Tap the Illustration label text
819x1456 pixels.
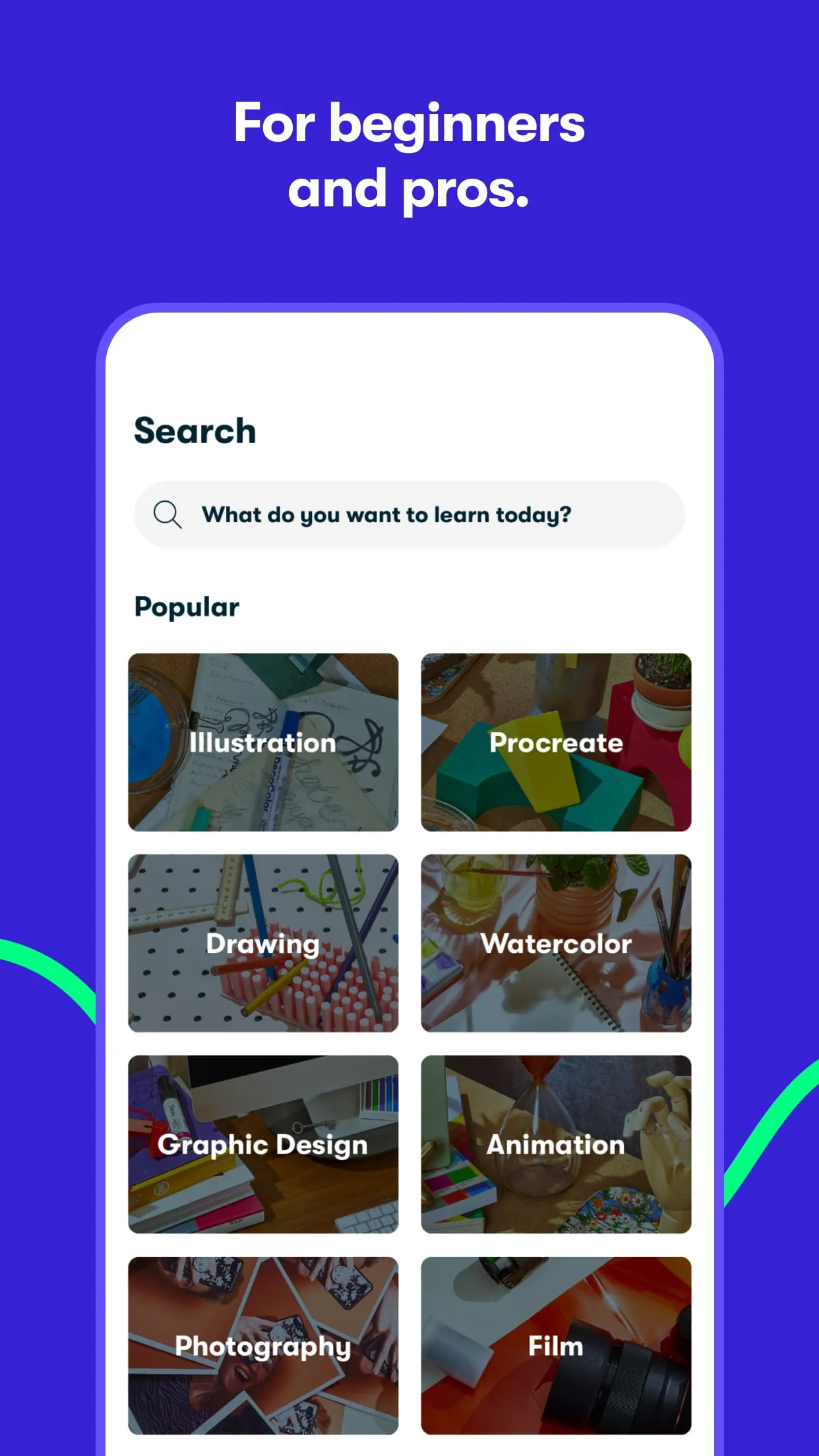[263, 743]
